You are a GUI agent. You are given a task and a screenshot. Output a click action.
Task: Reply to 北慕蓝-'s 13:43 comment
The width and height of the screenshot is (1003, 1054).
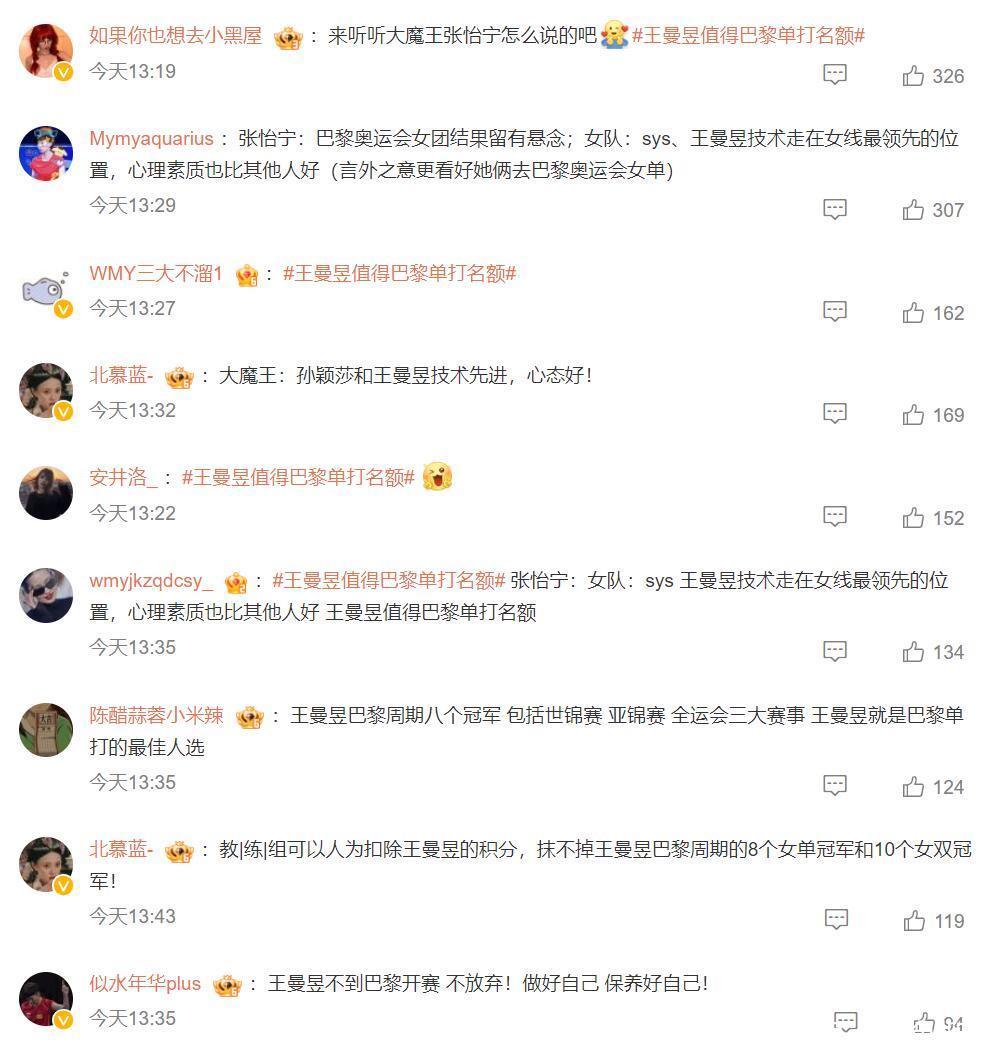pyautogui.click(x=836, y=919)
